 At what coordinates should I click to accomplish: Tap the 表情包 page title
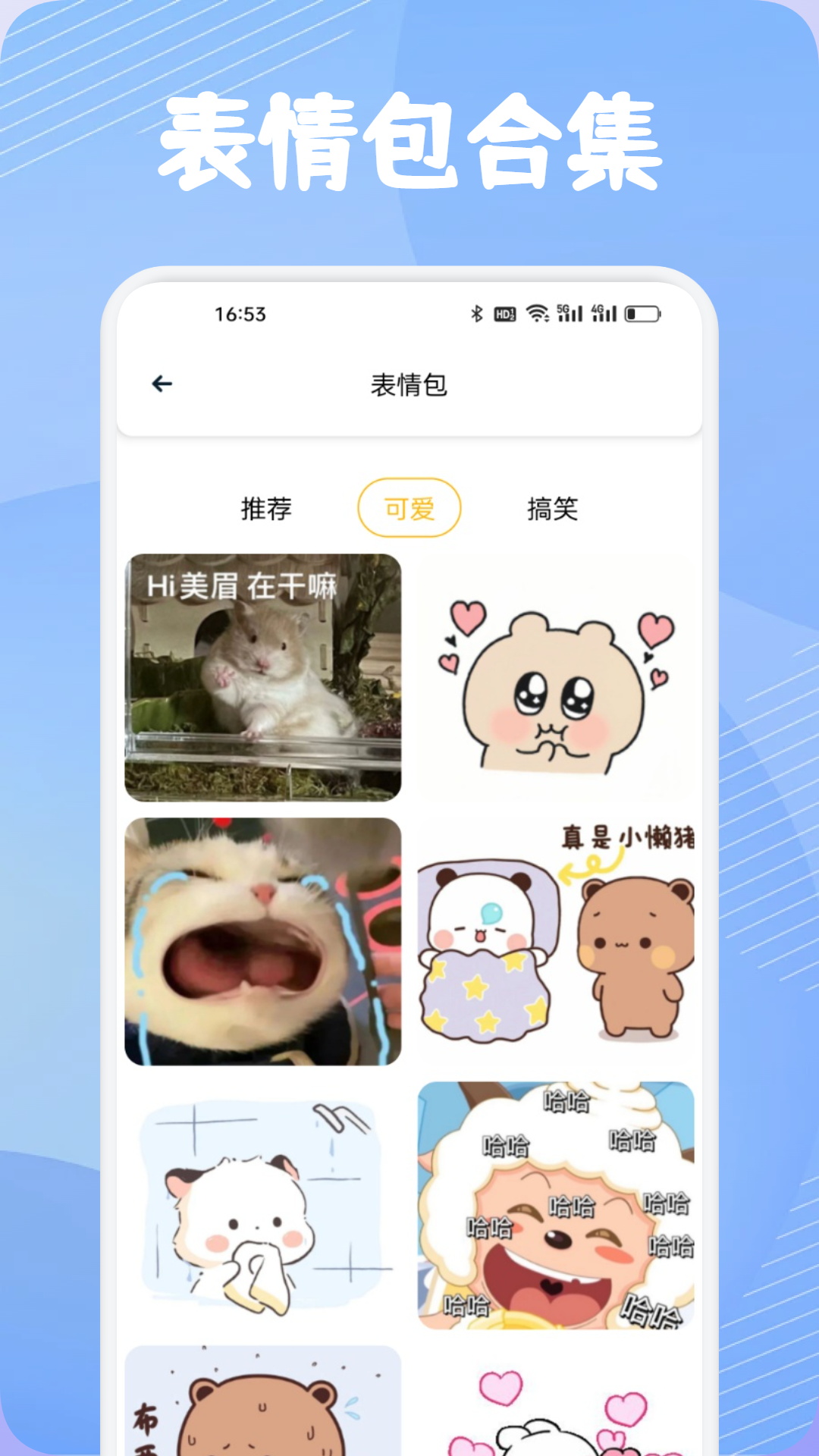(409, 384)
